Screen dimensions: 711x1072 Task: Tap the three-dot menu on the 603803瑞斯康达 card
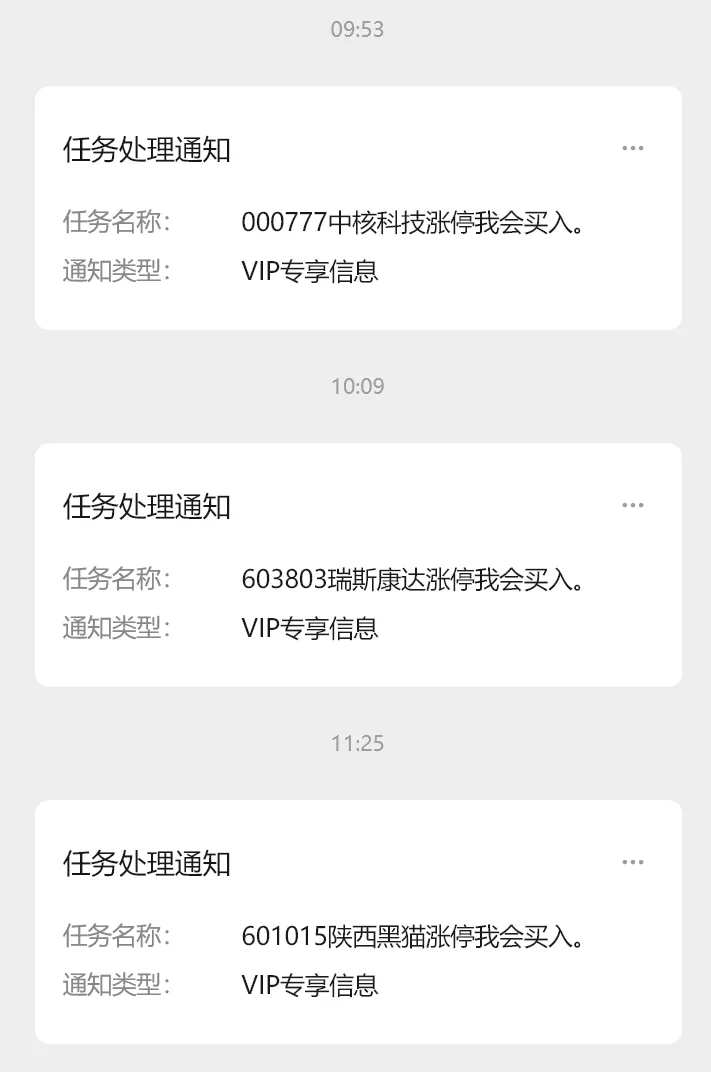click(x=632, y=505)
